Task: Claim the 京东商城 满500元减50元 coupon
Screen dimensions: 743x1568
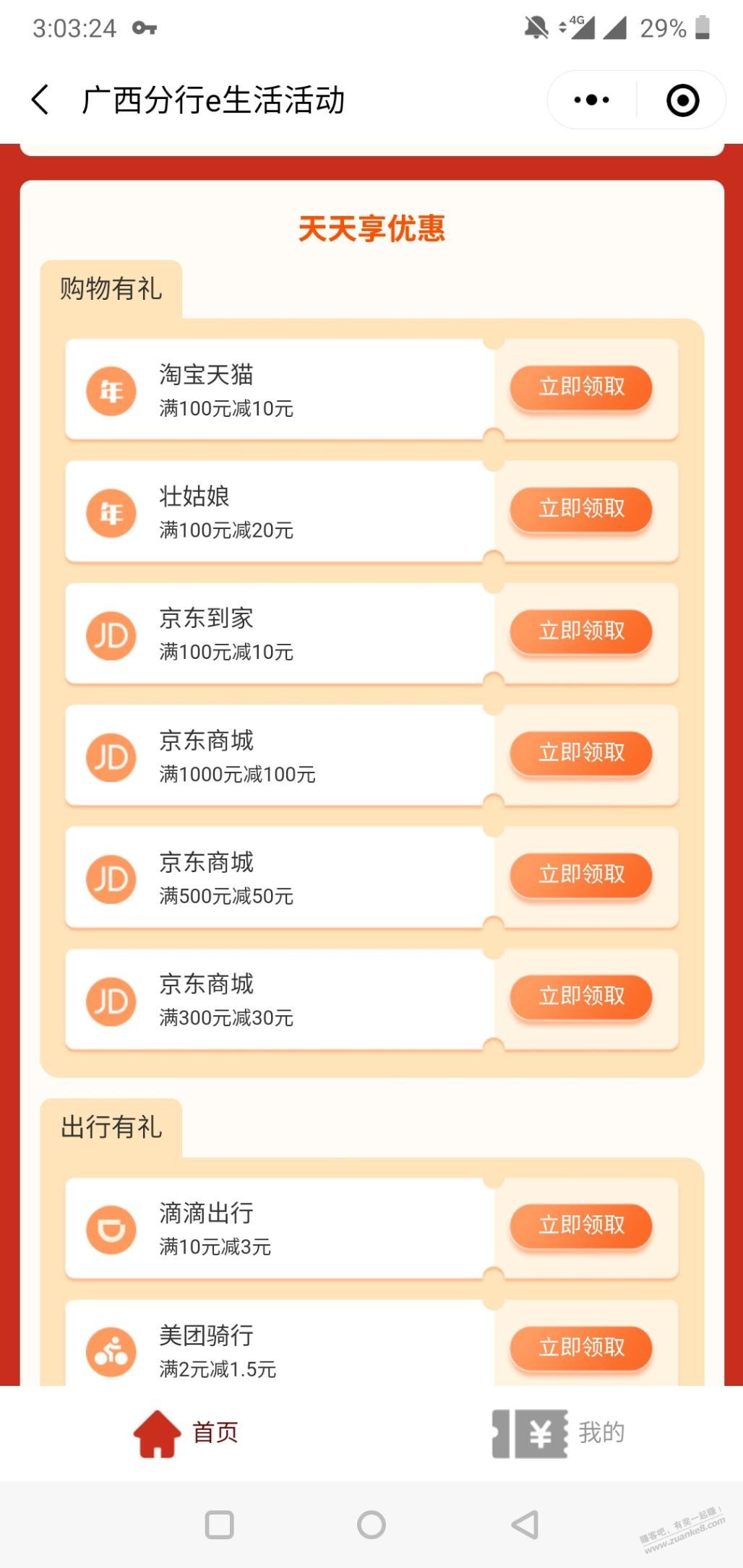Action: pyautogui.click(x=581, y=875)
